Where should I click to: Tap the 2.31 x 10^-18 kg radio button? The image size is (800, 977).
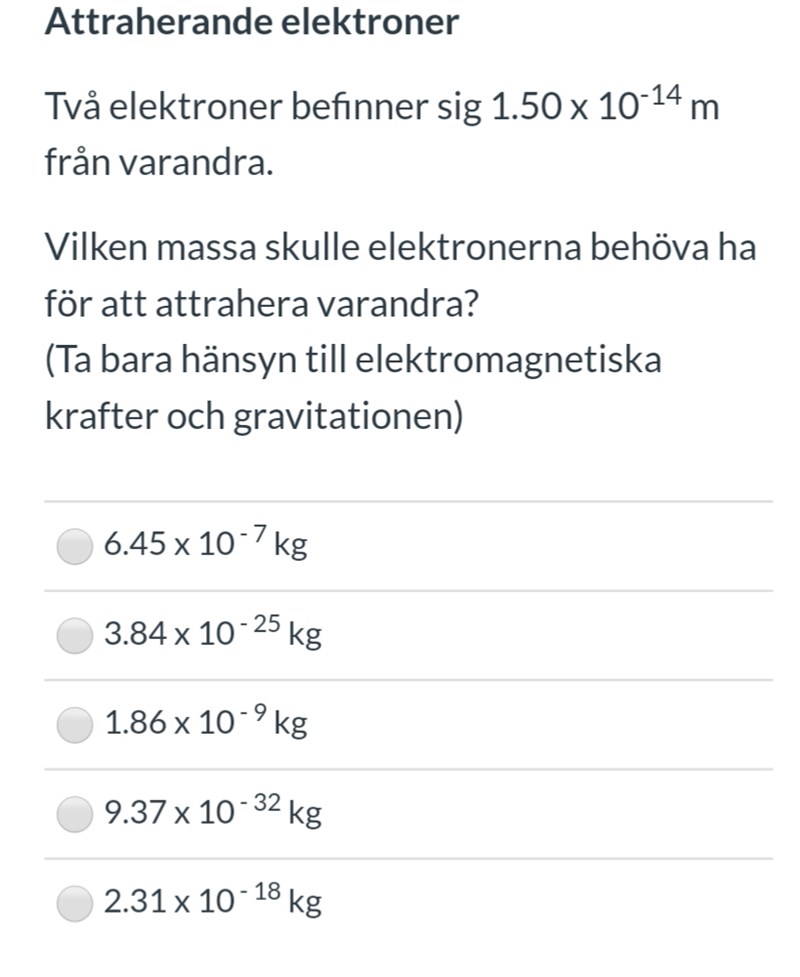pyautogui.click(x=75, y=903)
